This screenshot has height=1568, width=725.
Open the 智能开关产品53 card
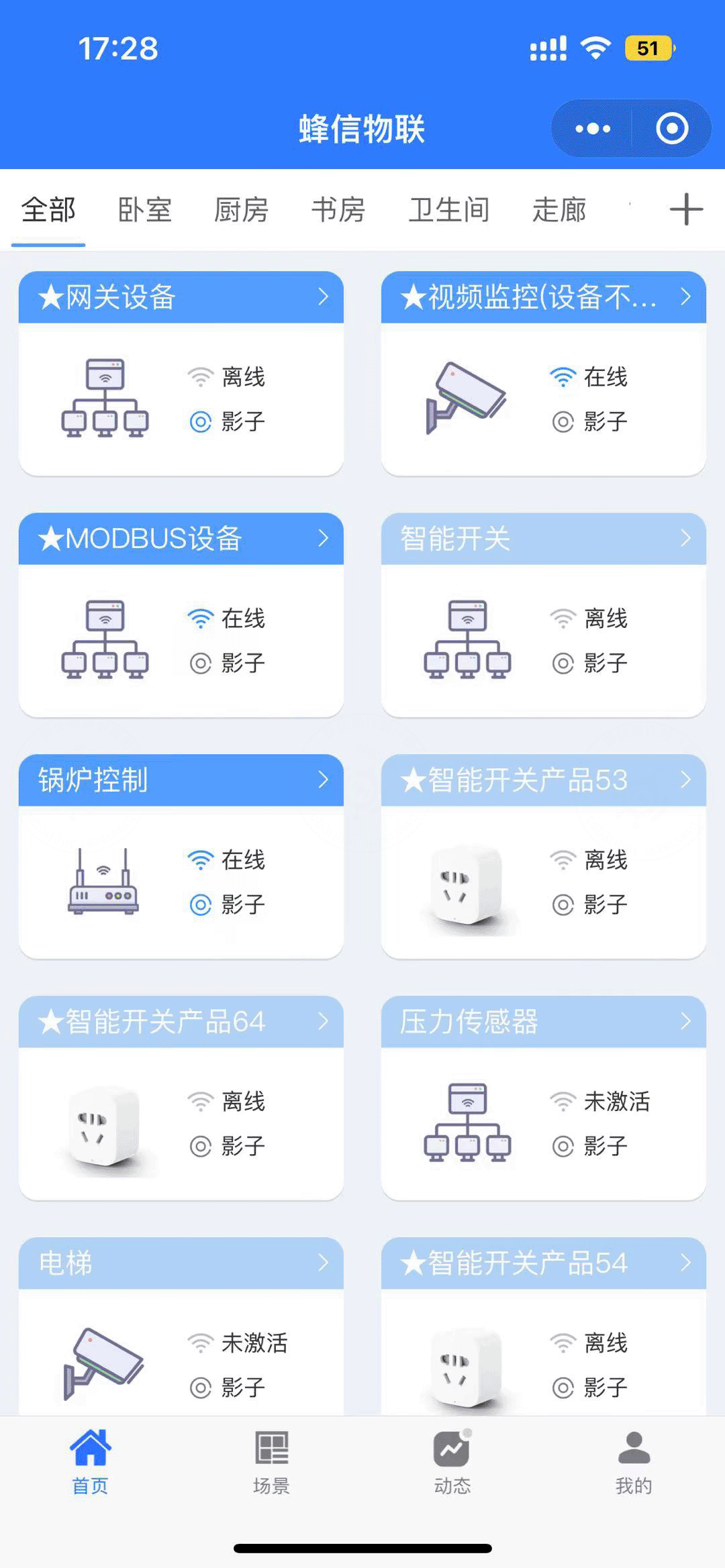(x=544, y=856)
